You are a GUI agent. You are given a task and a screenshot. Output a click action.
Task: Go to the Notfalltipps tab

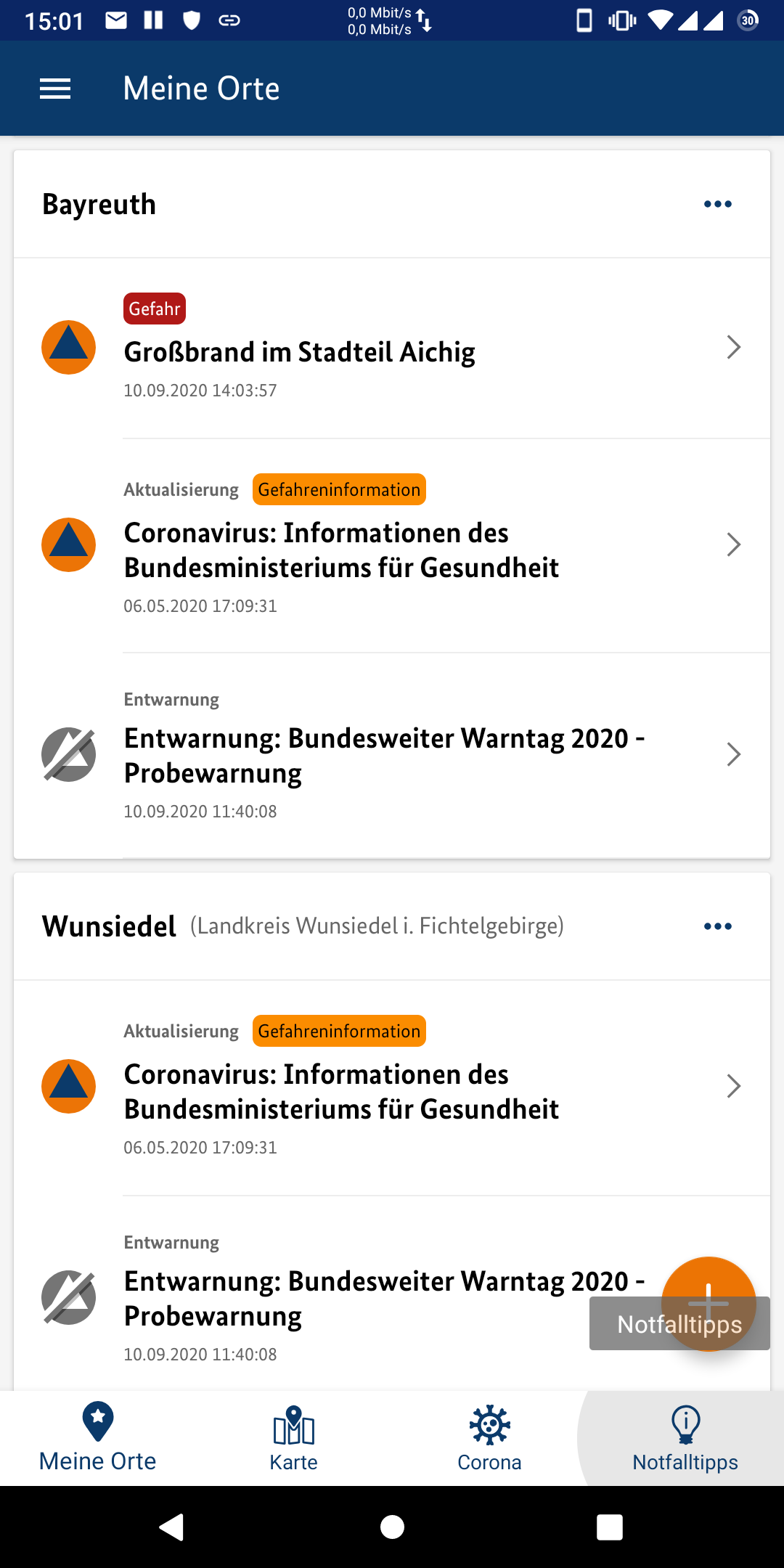[x=686, y=1437]
